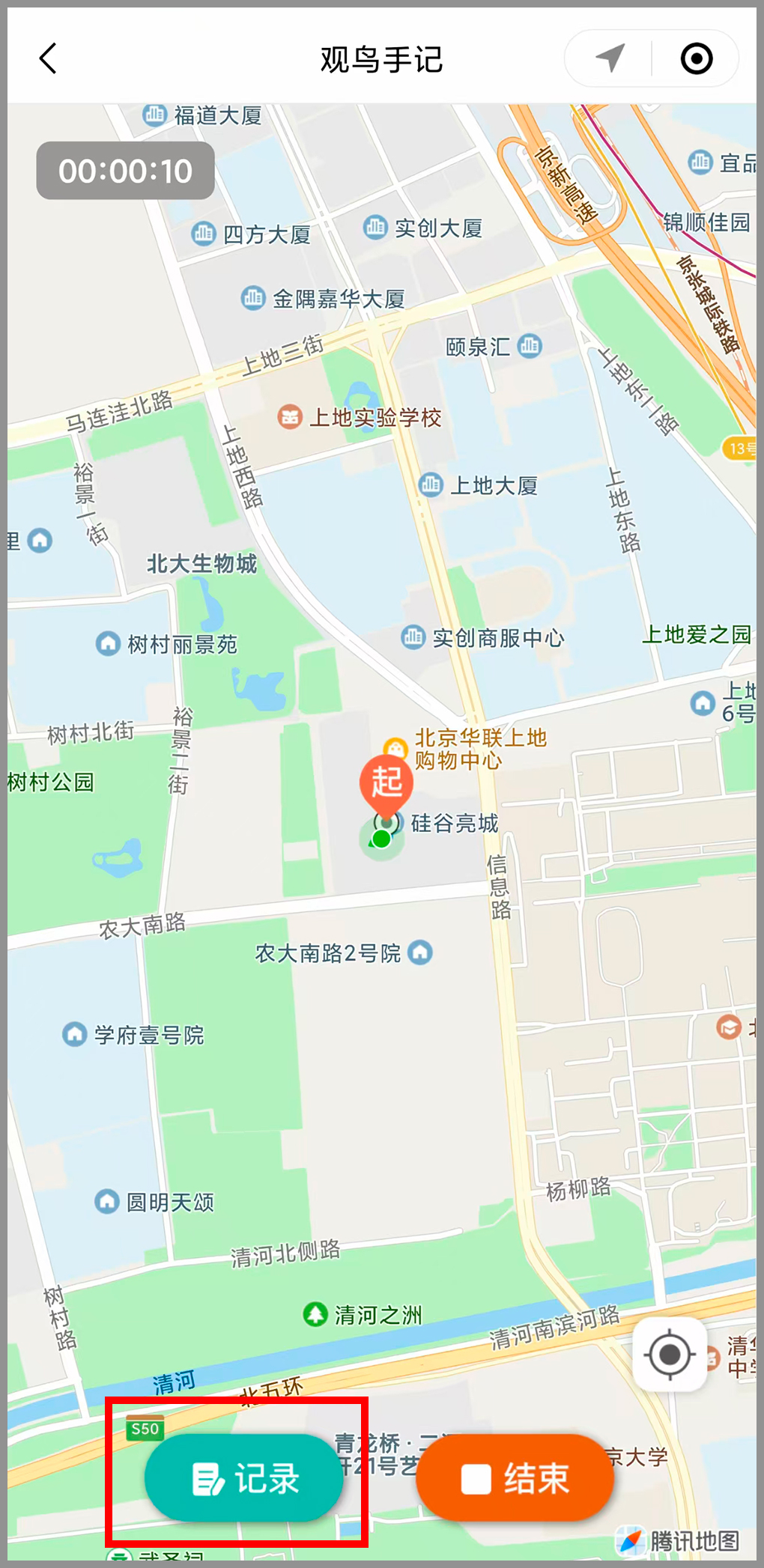The height and width of the screenshot is (1568, 764).
Task: Recenter map on my current location
Action: [669, 1354]
